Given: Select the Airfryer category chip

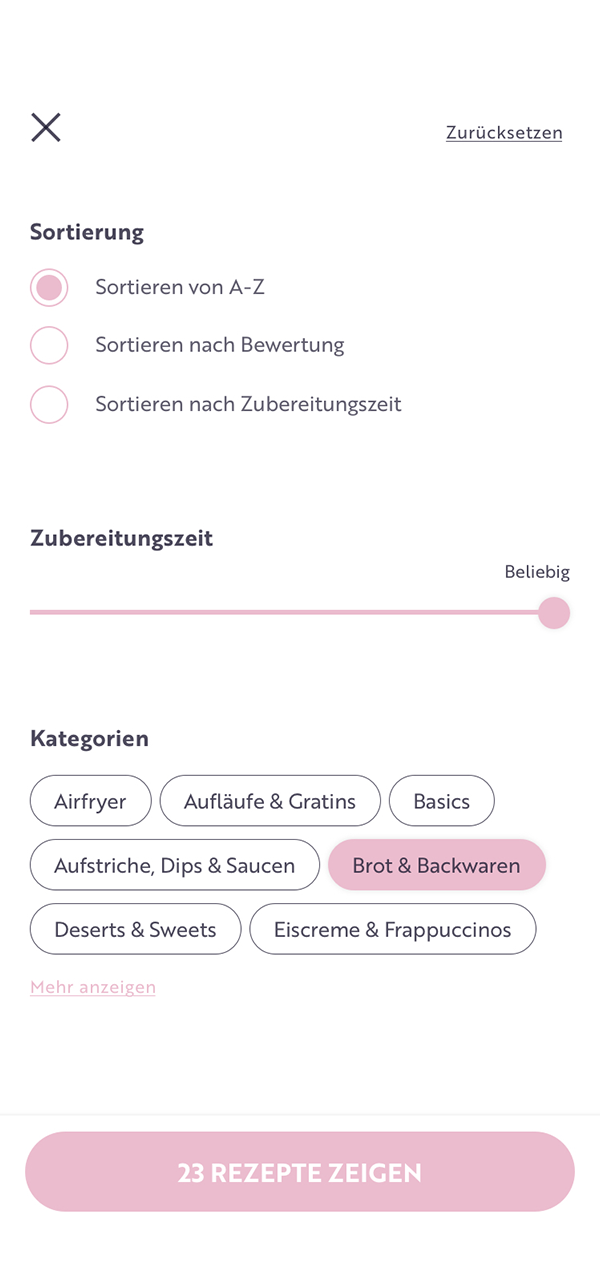Looking at the screenshot, I should [91, 801].
